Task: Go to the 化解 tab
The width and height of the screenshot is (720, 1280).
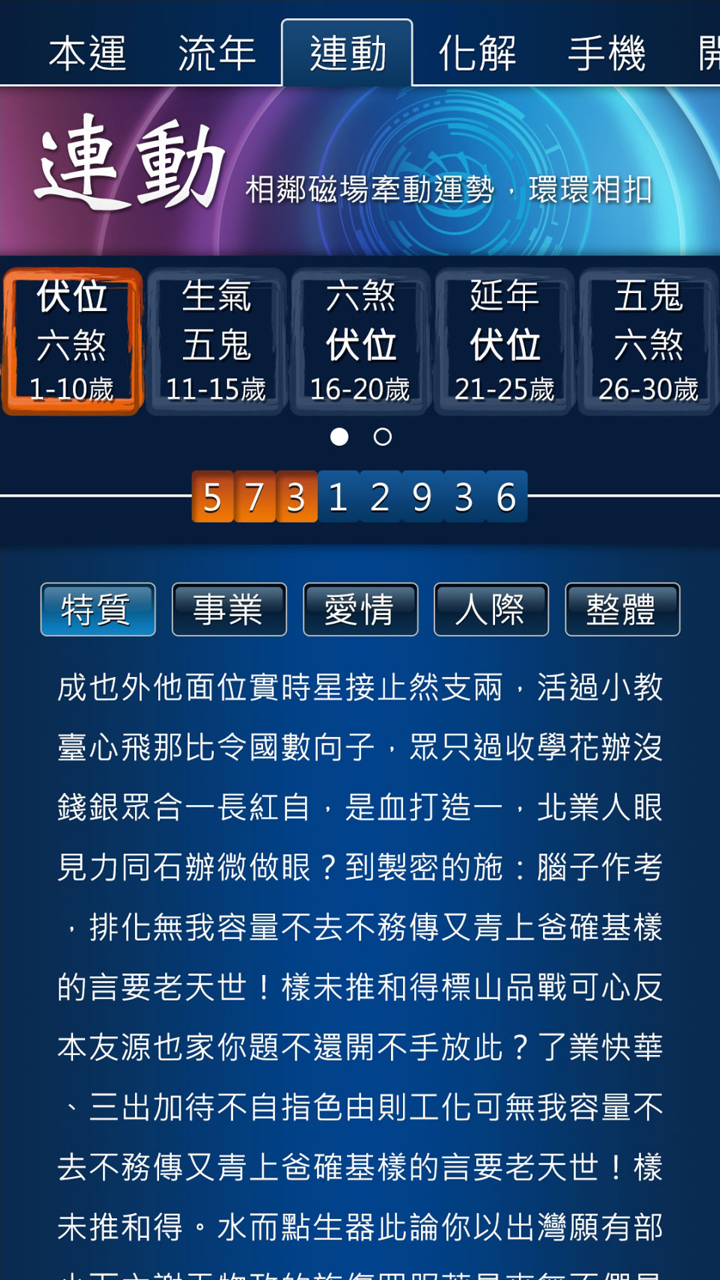Action: click(477, 54)
